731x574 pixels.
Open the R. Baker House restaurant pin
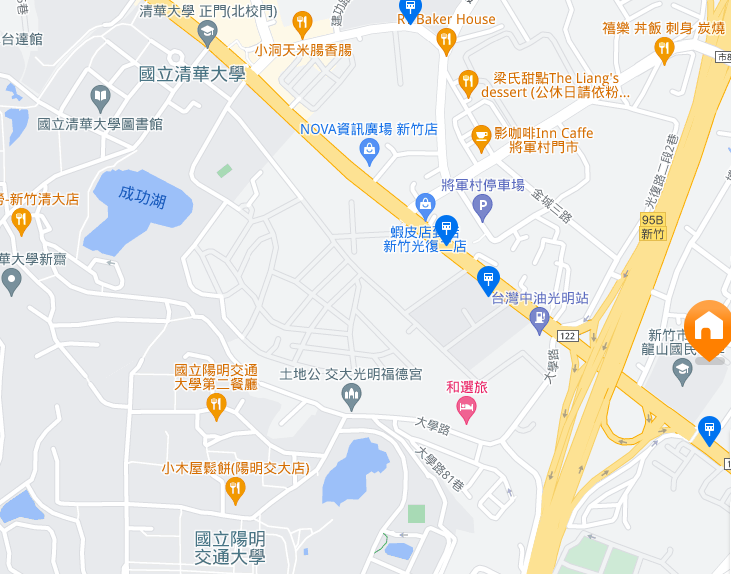coord(447,40)
